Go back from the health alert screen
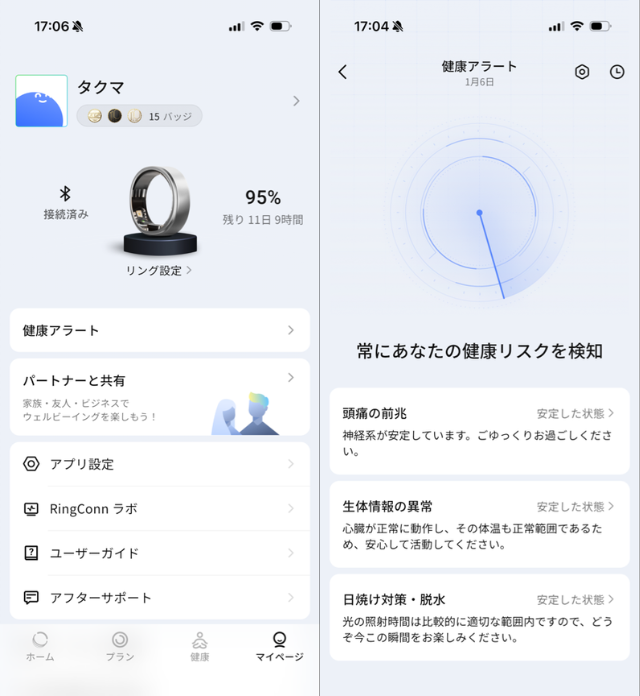The width and height of the screenshot is (640, 696). (x=343, y=72)
